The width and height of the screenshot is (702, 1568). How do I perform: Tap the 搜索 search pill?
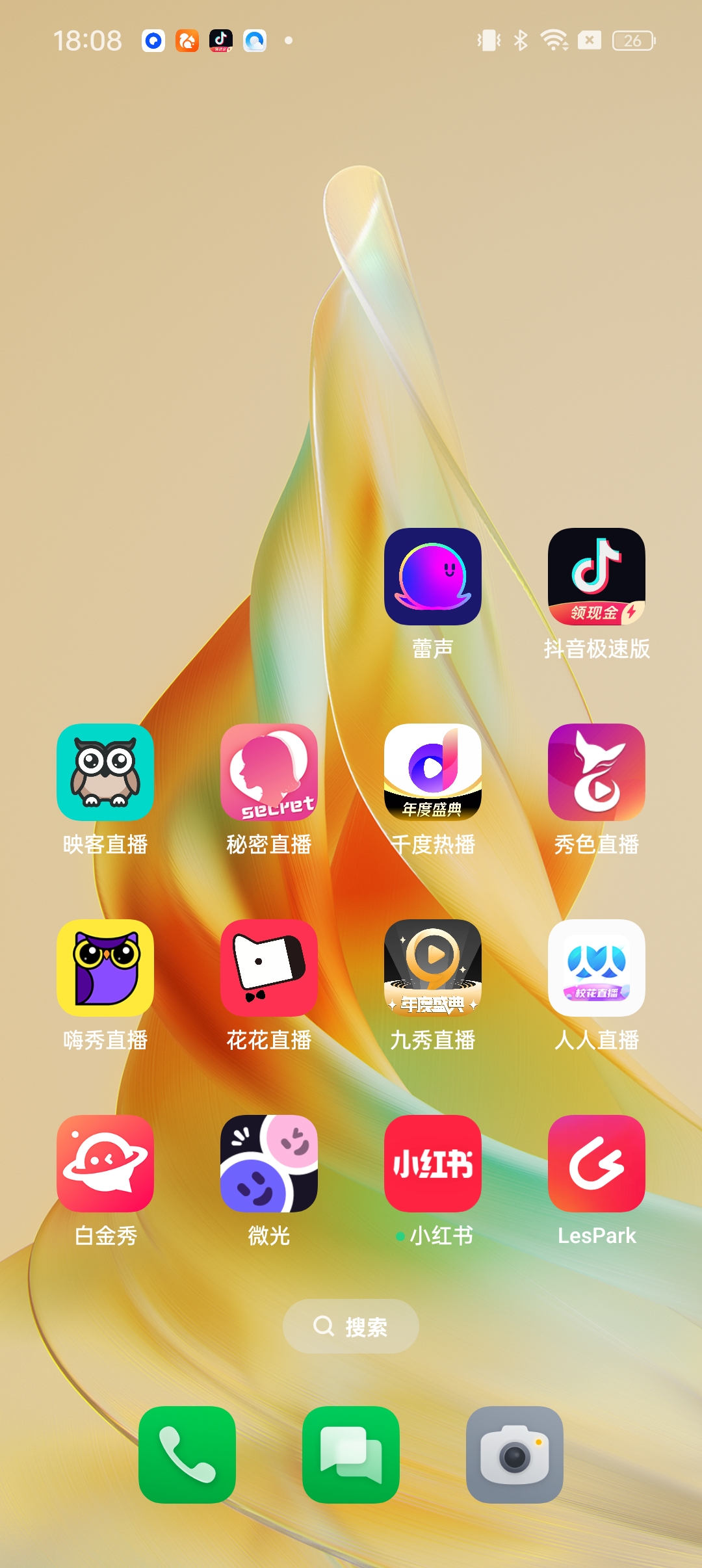[x=351, y=1326]
